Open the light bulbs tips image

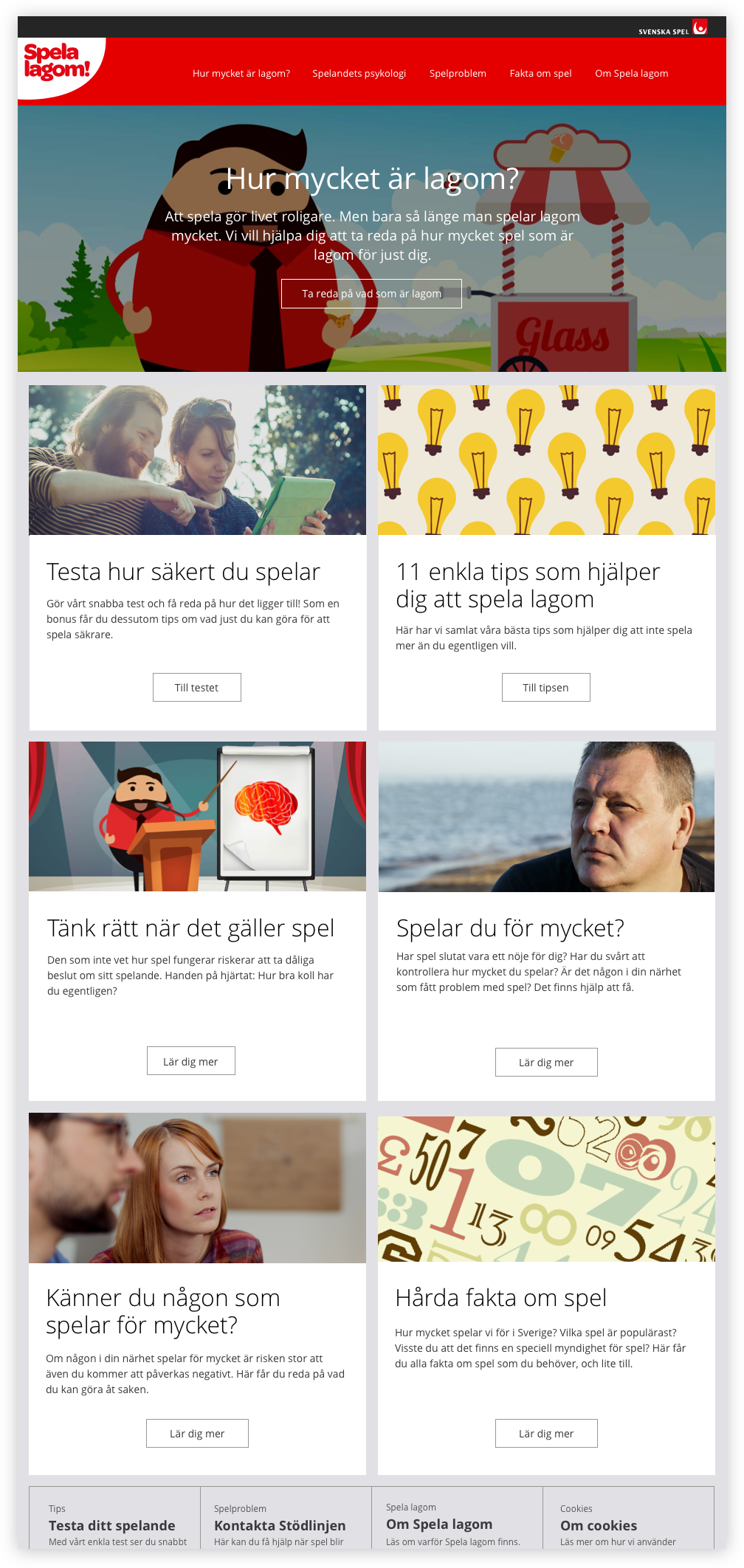[546, 460]
